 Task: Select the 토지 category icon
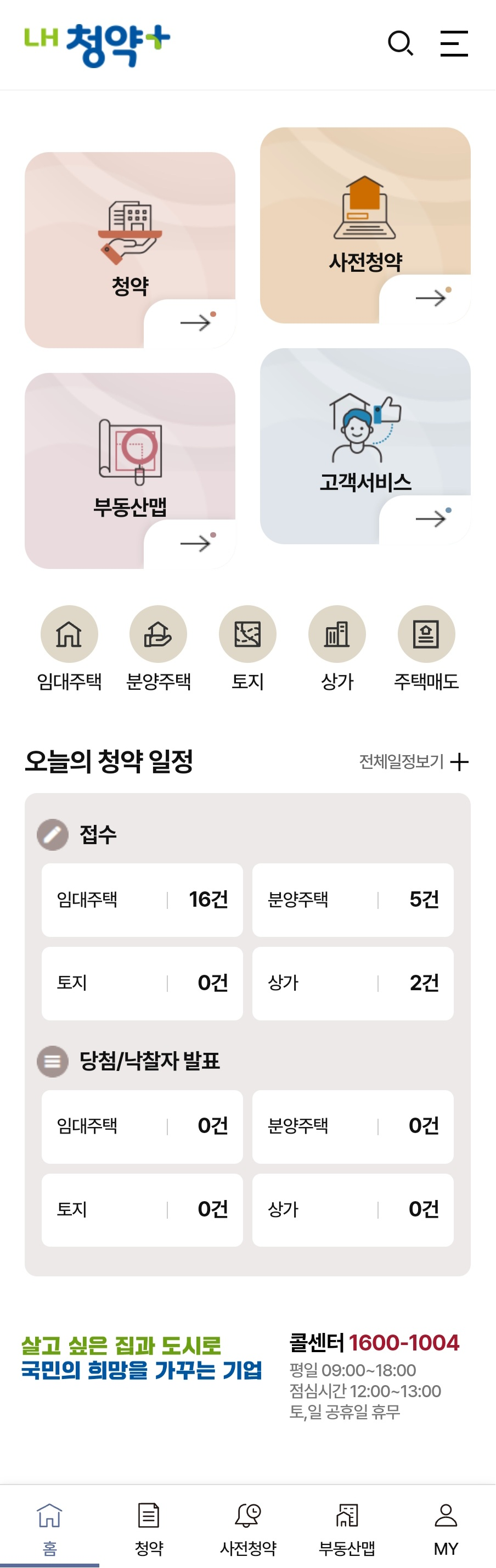tap(247, 634)
